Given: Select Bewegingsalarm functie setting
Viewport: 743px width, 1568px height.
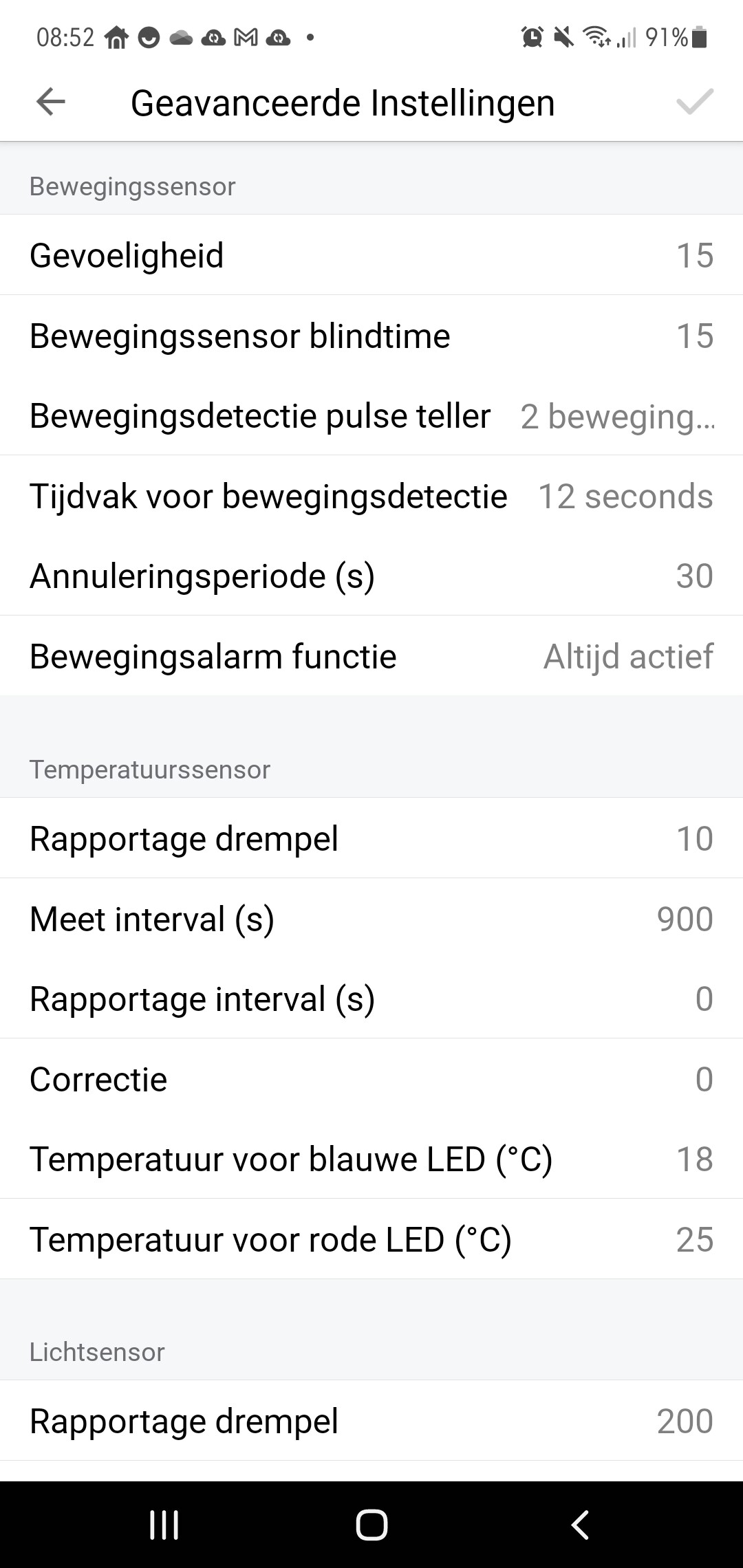Looking at the screenshot, I should tap(371, 656).
